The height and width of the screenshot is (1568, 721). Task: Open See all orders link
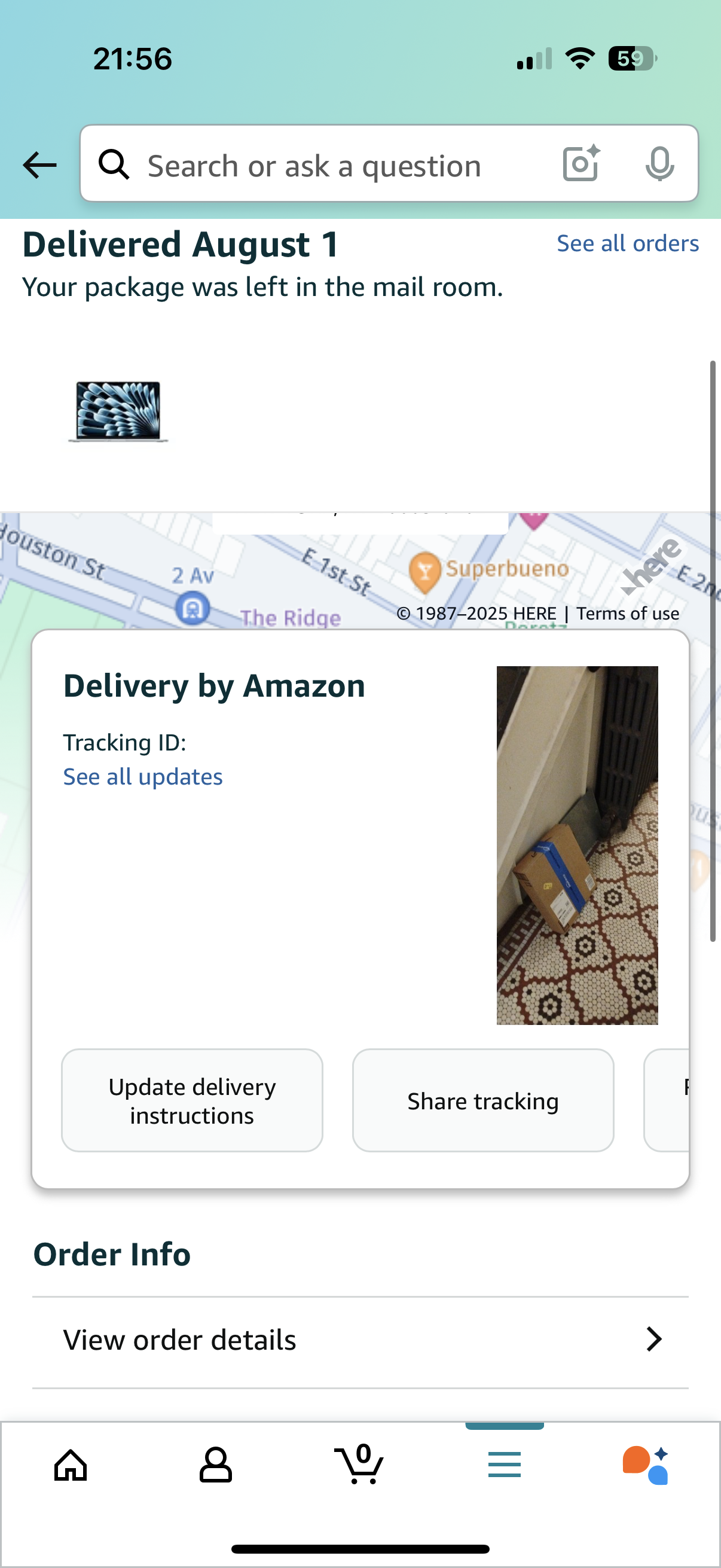(627, 243)
